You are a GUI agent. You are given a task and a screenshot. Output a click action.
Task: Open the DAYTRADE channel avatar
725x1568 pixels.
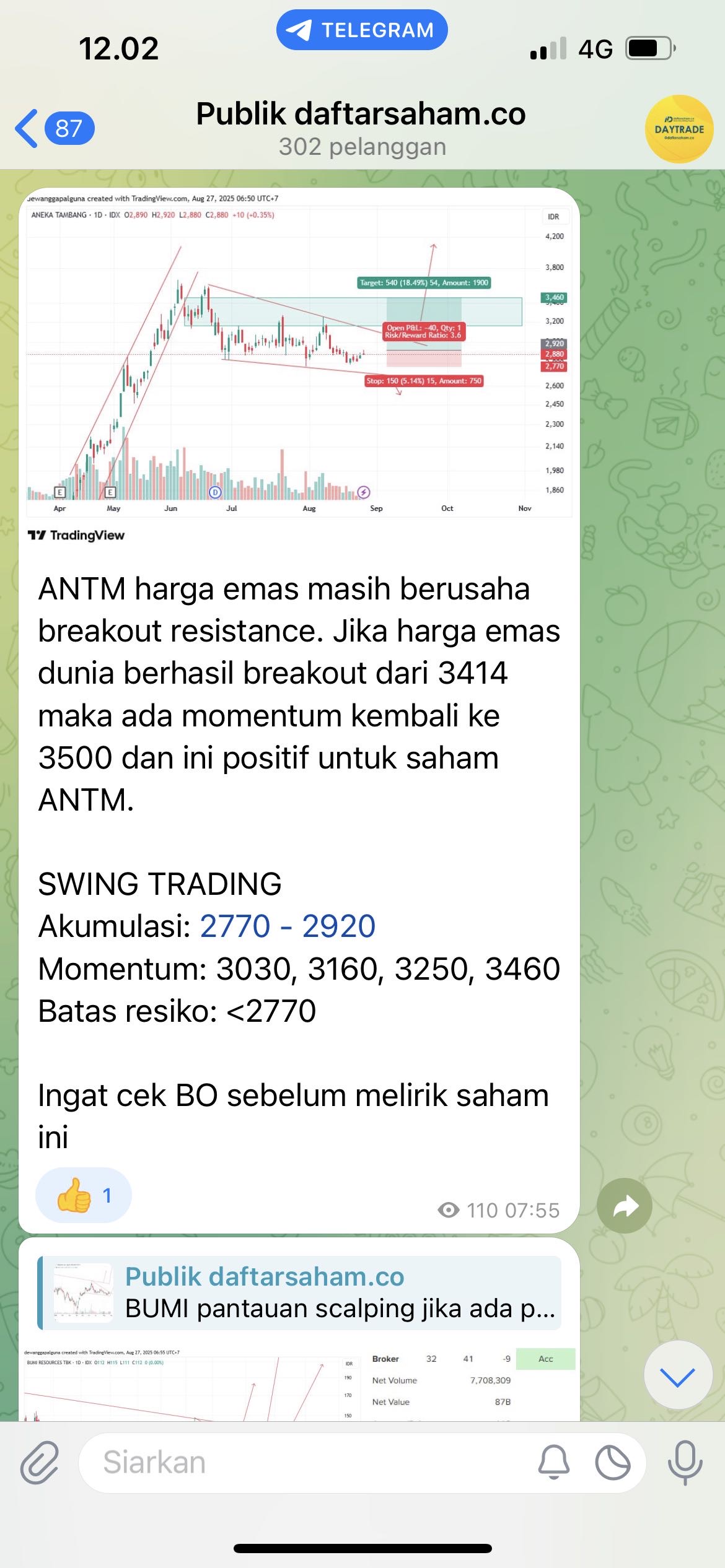tap(679, 129)
